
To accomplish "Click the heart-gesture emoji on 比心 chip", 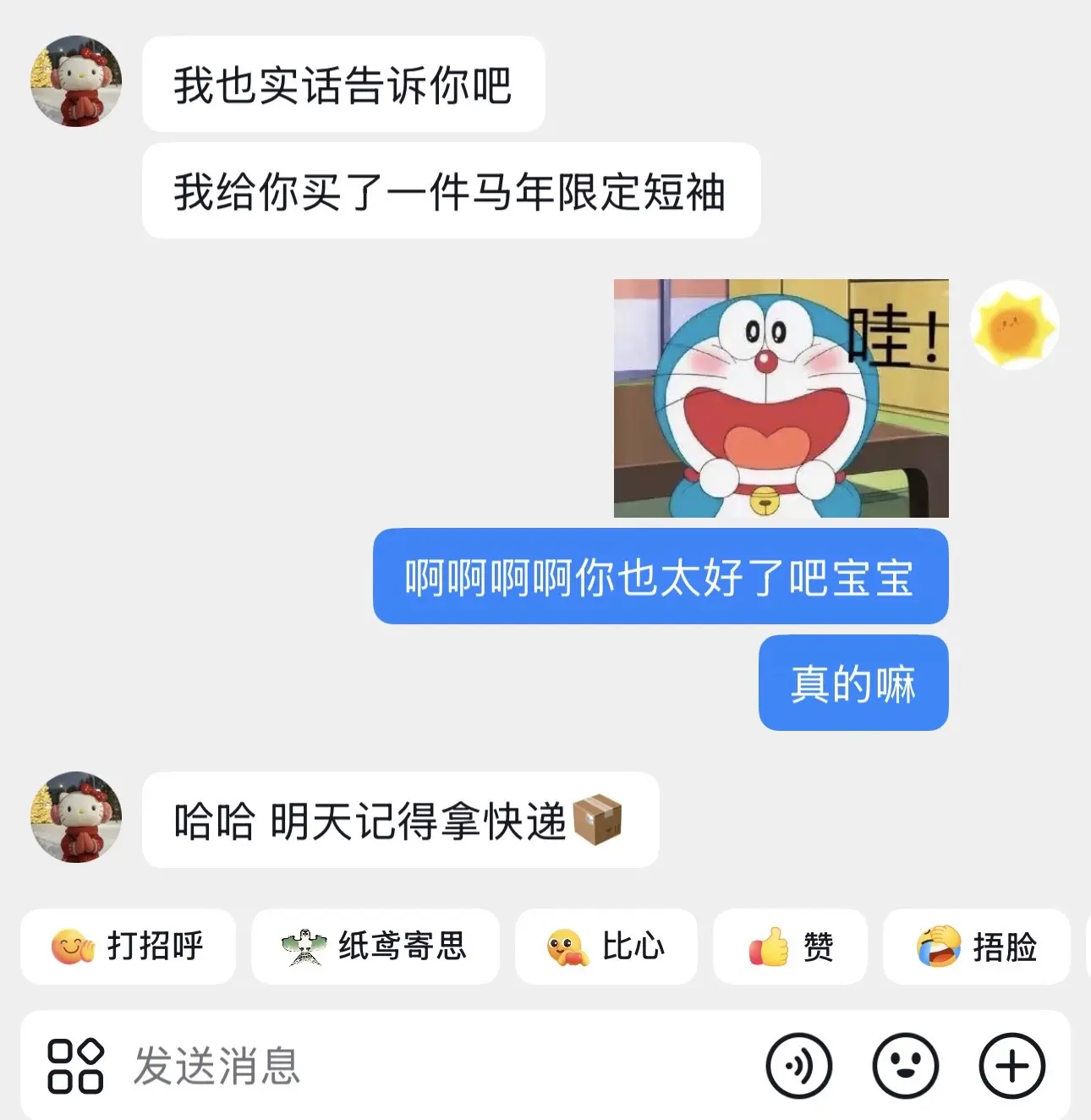I will [569, 947].
